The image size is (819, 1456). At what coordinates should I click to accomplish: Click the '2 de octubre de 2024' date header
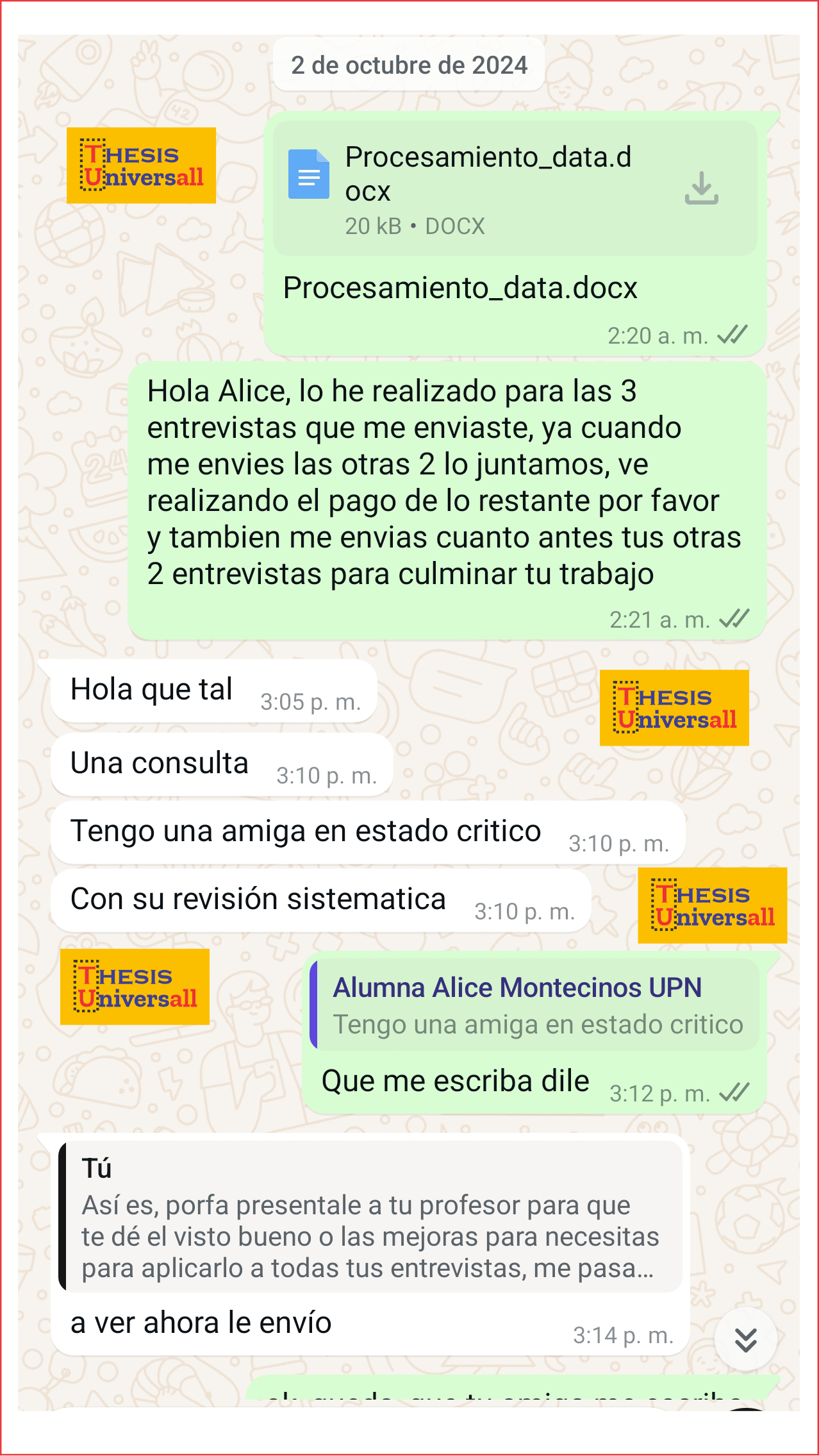click(x=409, y=64)
